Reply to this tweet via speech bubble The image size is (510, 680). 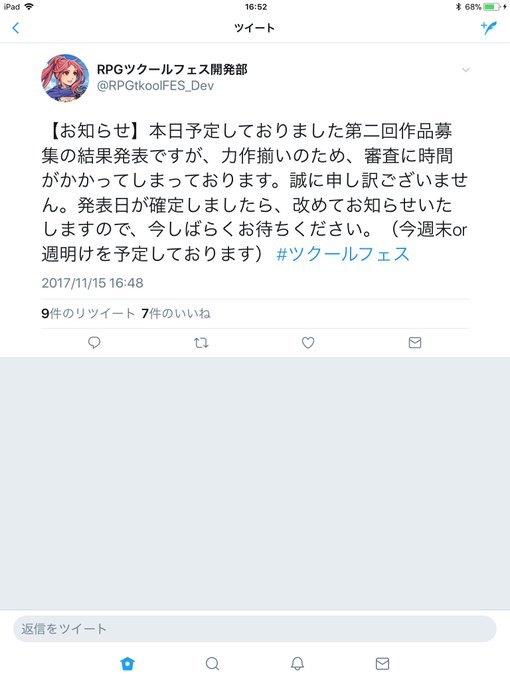tap(94, 343)
